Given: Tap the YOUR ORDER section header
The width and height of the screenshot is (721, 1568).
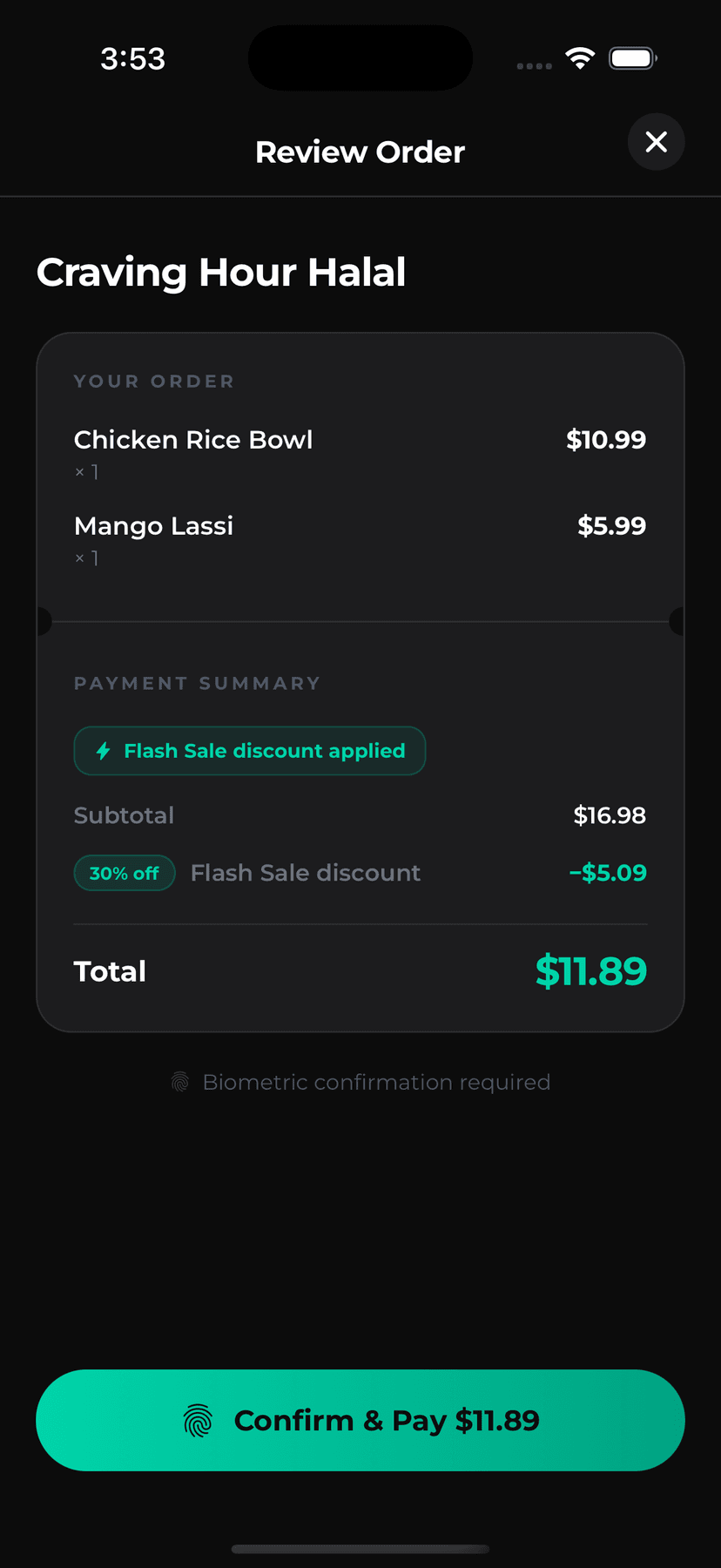Looking at the screenshot, I should pos(153,381).
